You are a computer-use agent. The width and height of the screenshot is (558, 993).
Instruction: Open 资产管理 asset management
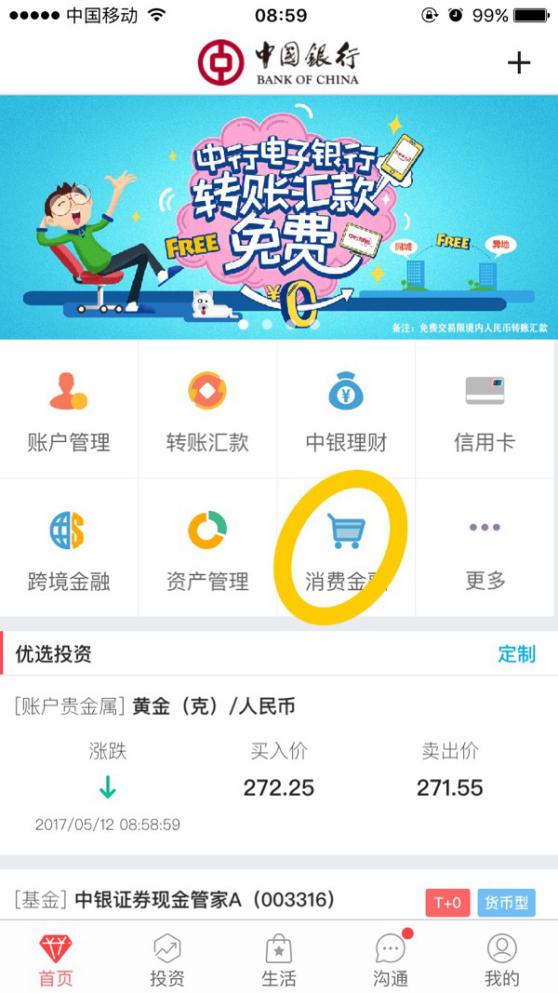[208, 548]
